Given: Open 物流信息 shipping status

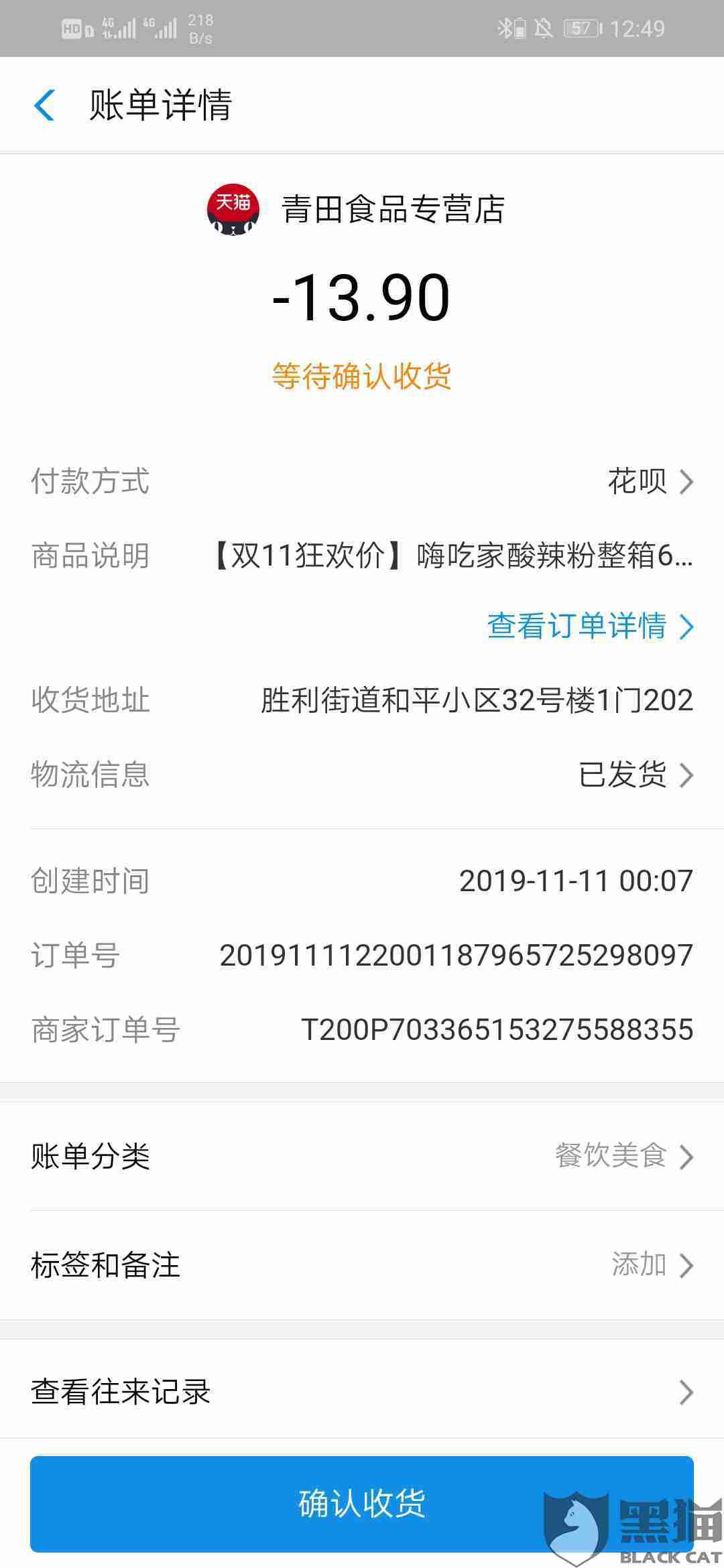Looking at the screenshot, I should tap(634, 775).
